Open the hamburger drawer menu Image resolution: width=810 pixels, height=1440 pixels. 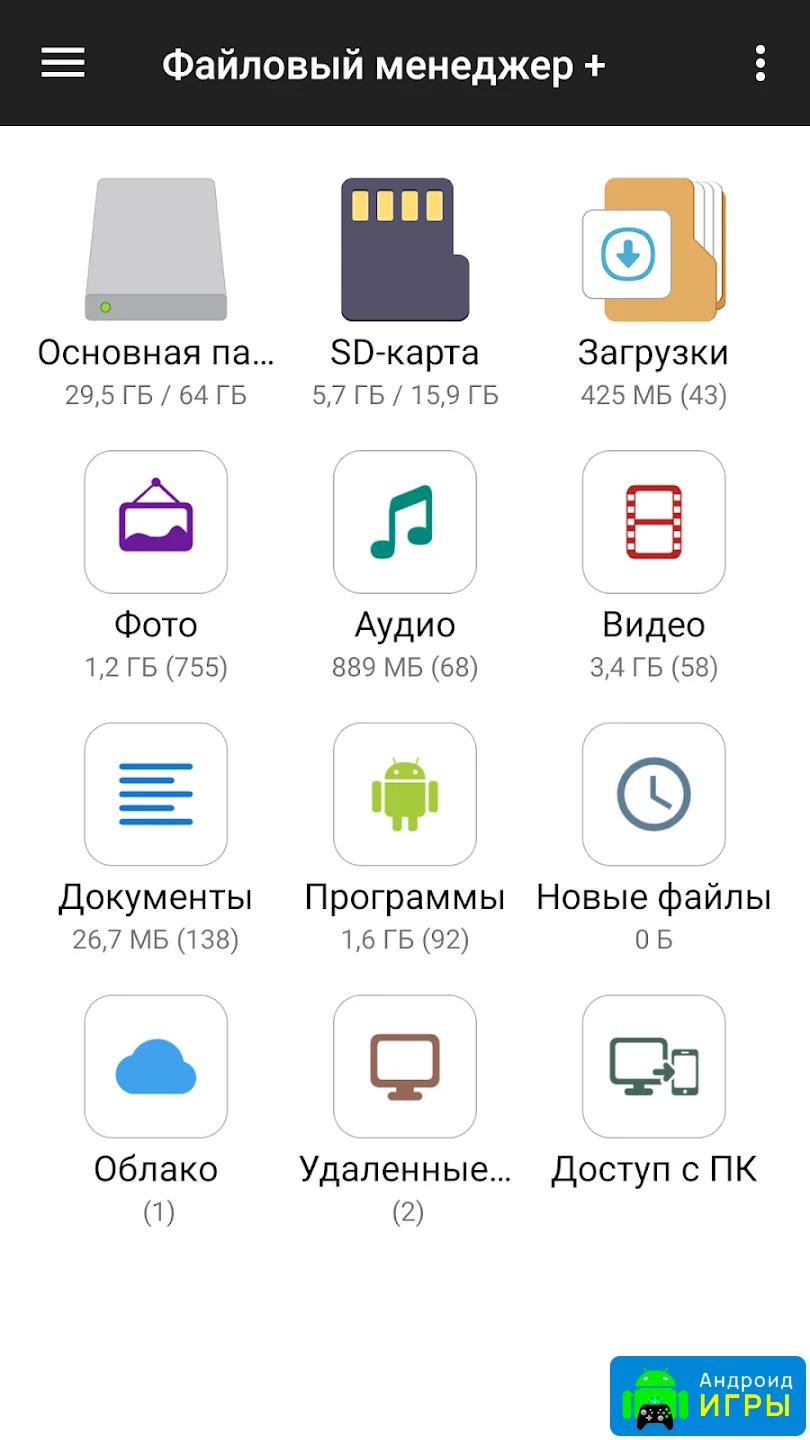click(63, 63)
